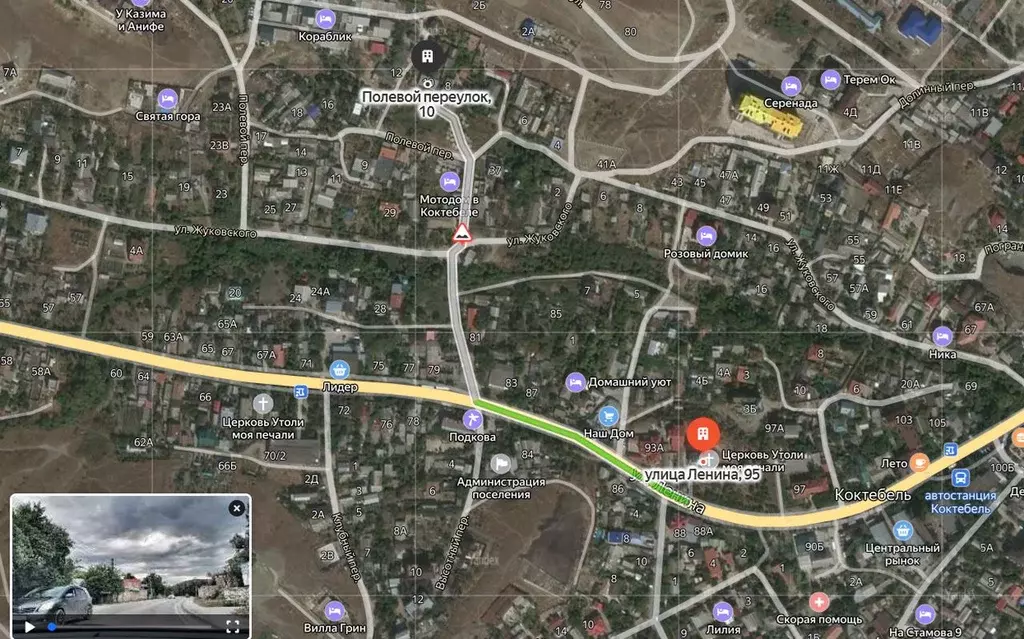Select the Скорая помощь medical marker

(819, 602)
